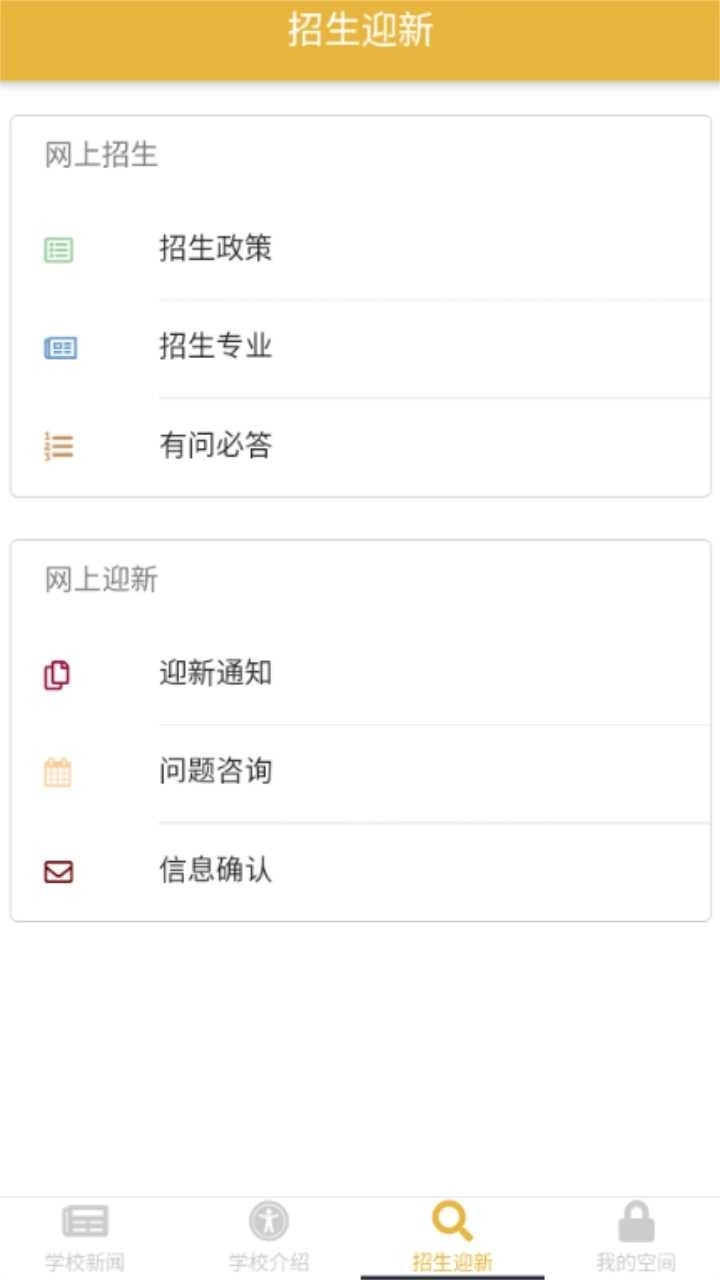Click the 我的空间 lock icon
Viewport: 720px width, 1280px height.
pyautogui.click(x=635, y=1220)
